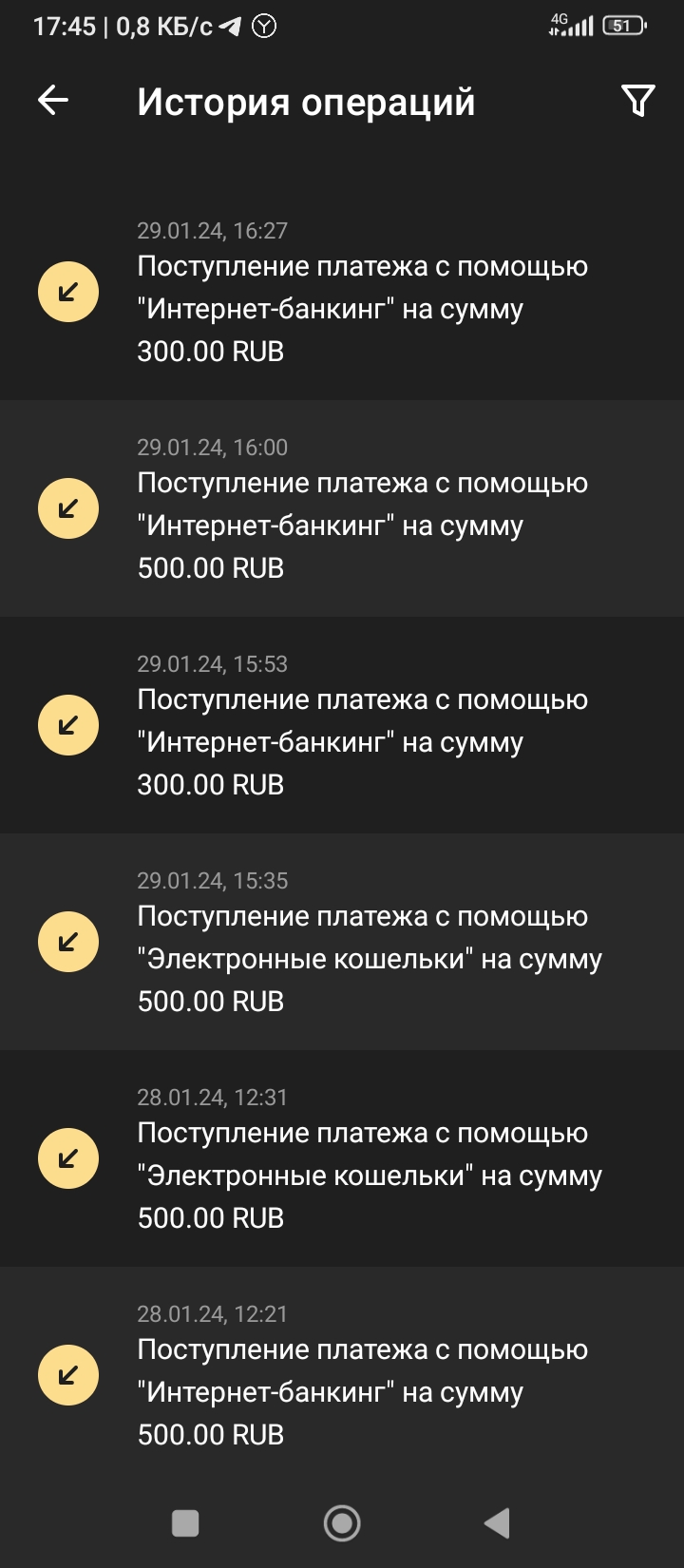This screenshot has width=684, height=1568.
Task: Open the 29.01.24, 15:35 payment entry
Action: tap(342, 943)
